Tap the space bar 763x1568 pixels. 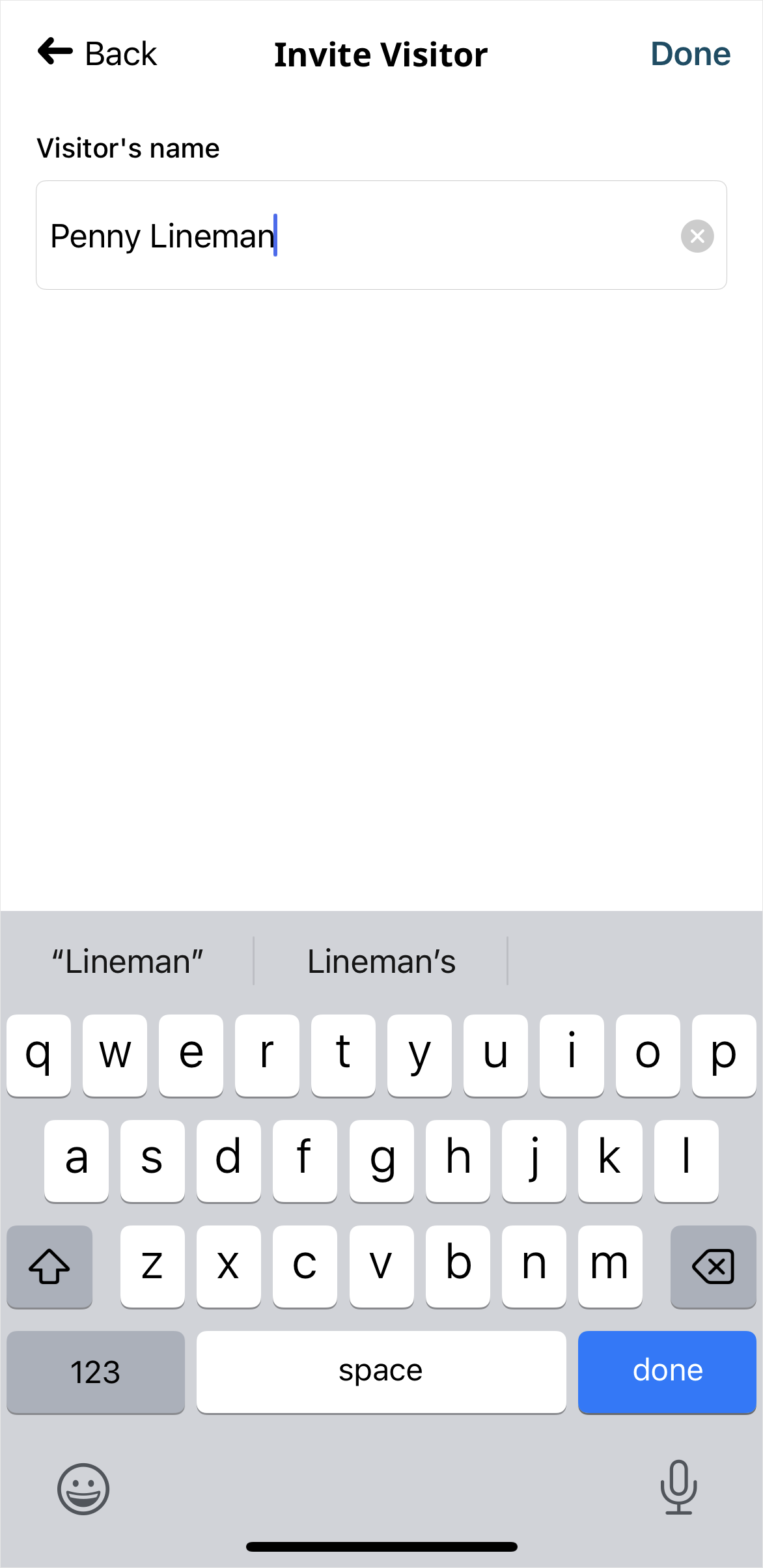tap(381, 1371)
